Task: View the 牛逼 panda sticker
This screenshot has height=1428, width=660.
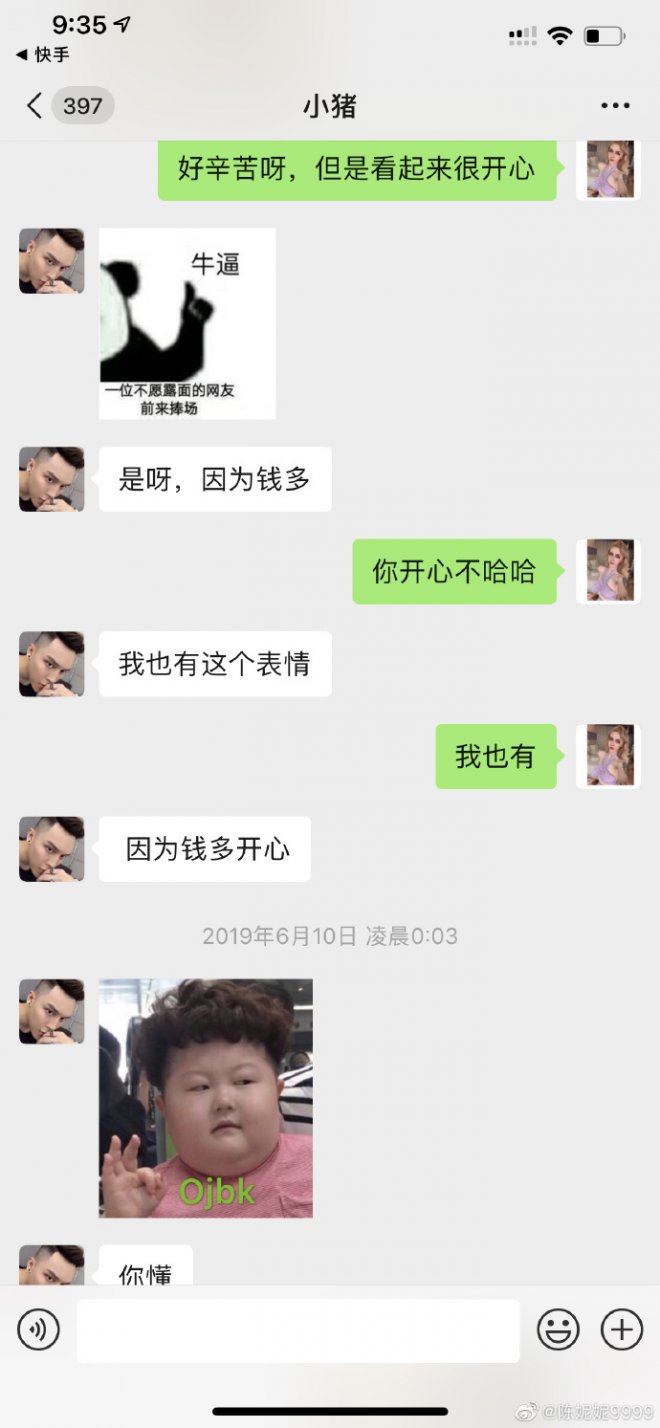Action: [187, 323]
